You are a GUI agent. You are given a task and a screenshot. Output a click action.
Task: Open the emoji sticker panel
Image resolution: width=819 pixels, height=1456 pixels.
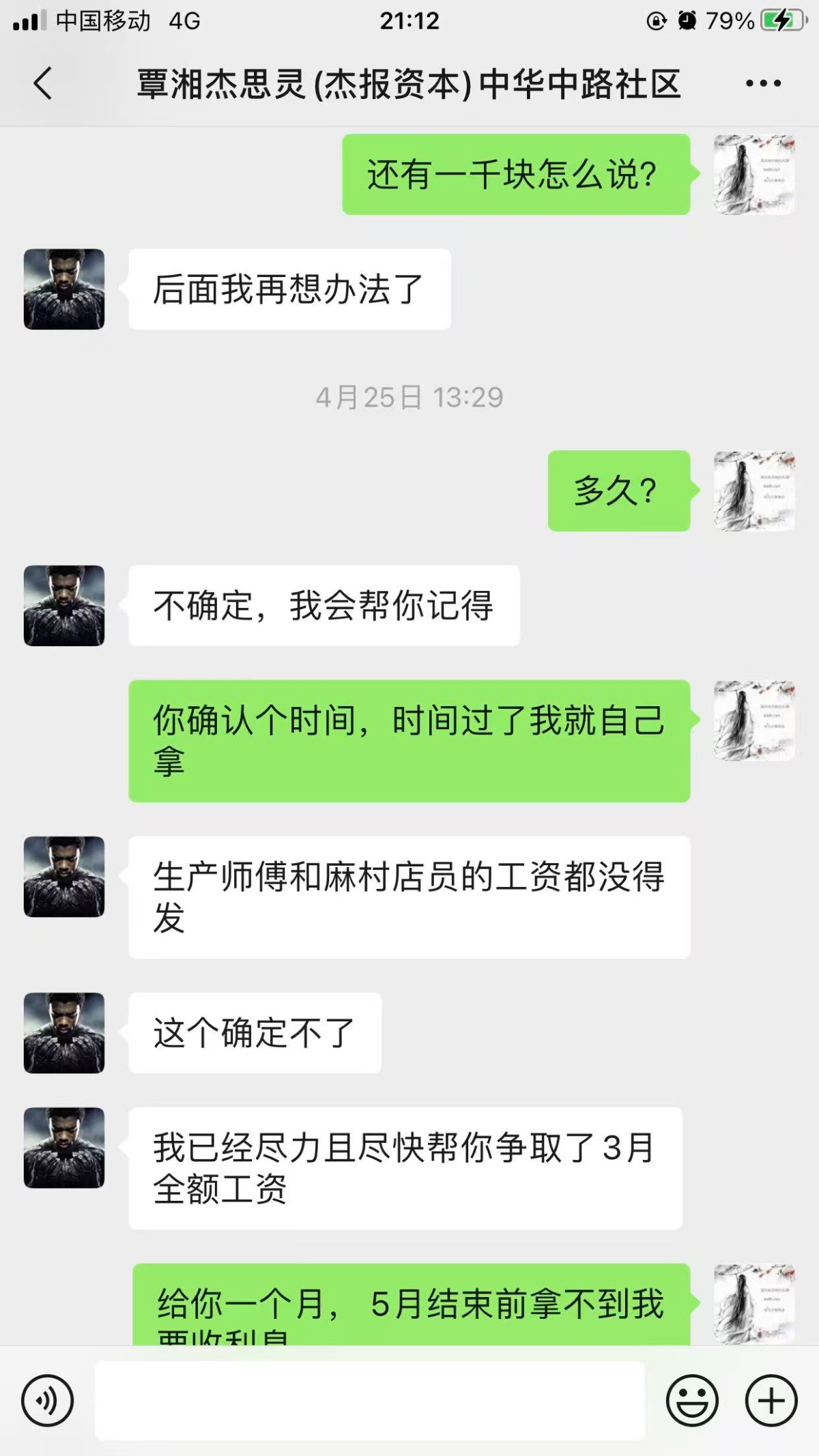click(x=692, y=1401)
